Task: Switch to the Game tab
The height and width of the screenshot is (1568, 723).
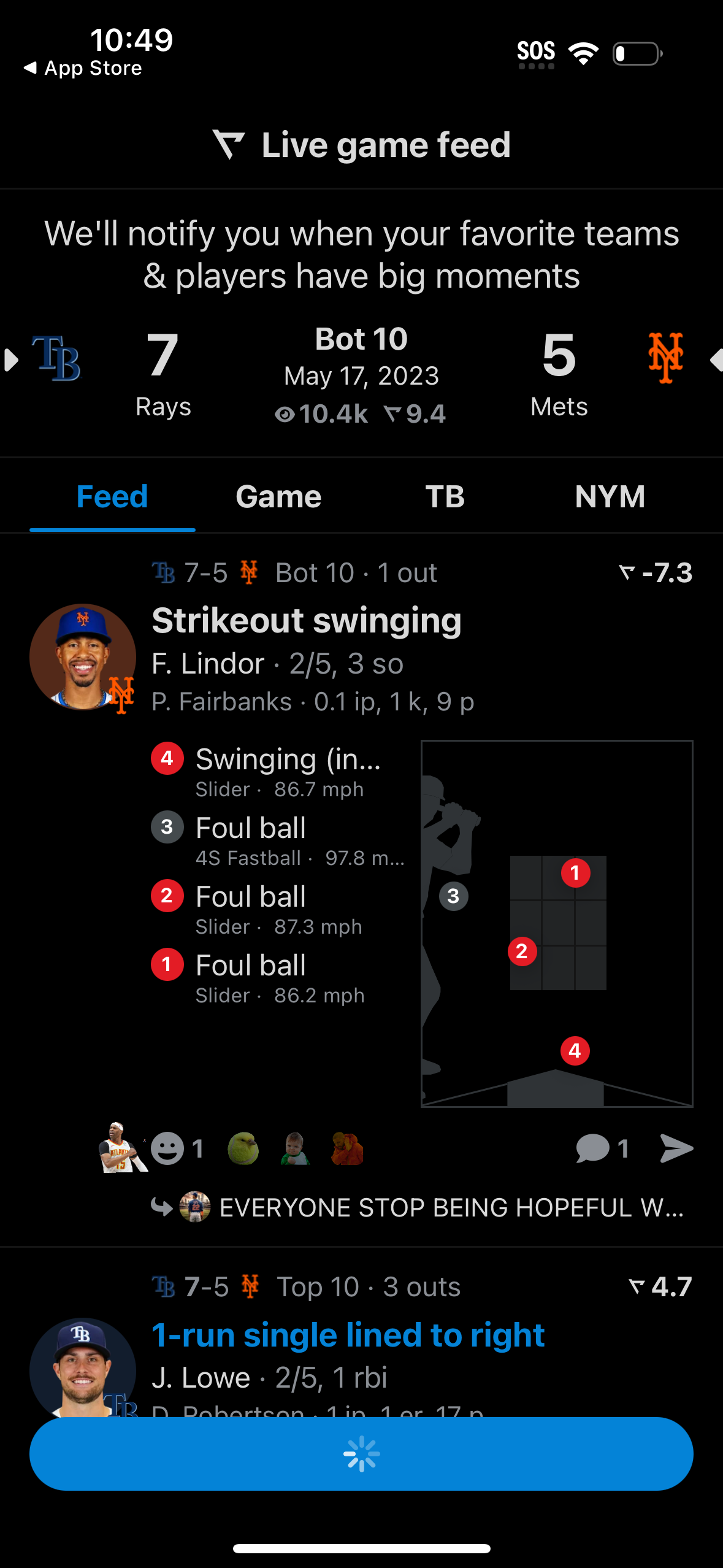Action: pos(278,496)
